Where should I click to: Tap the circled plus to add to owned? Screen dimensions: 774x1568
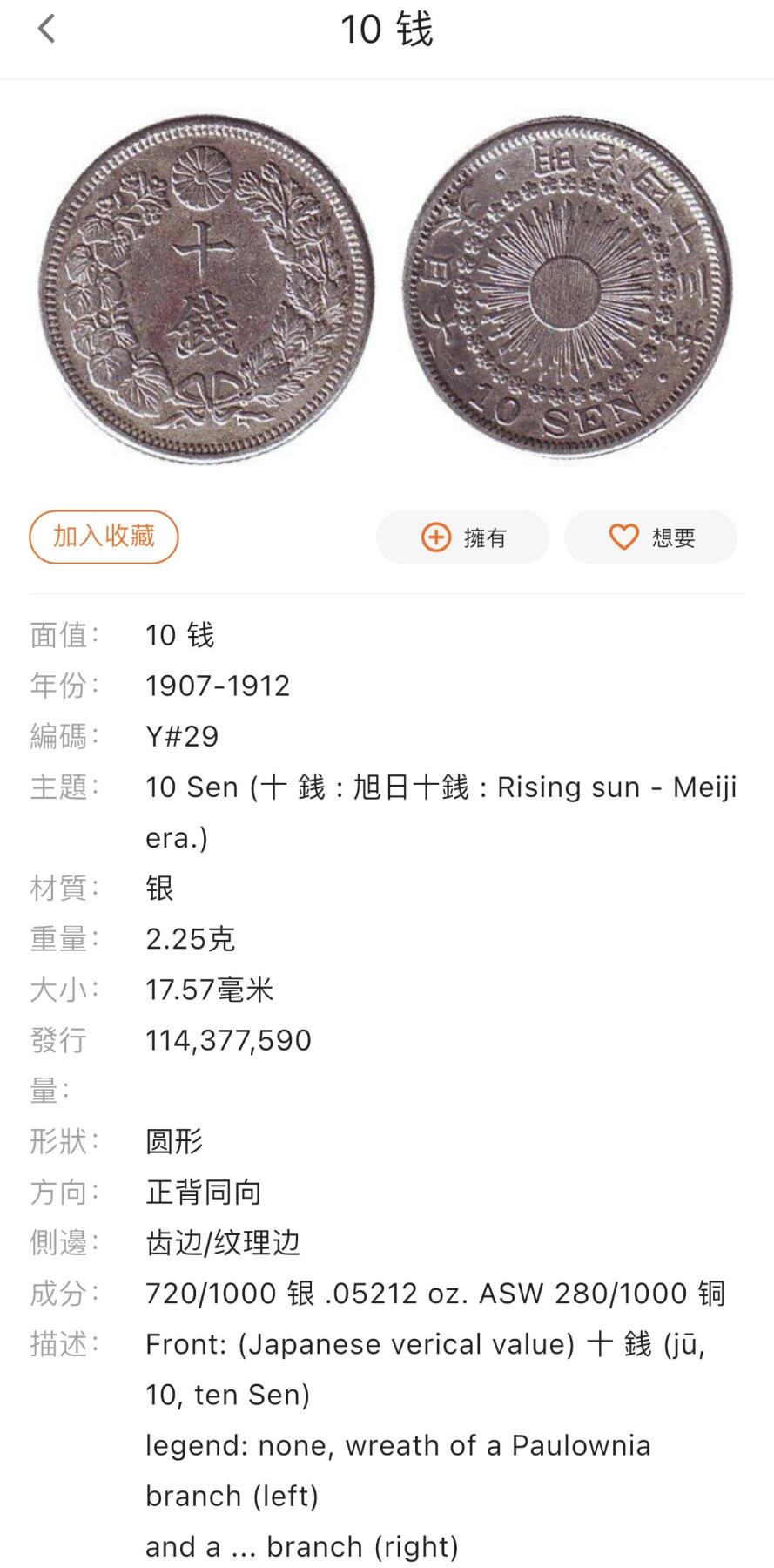coord(434,537)
